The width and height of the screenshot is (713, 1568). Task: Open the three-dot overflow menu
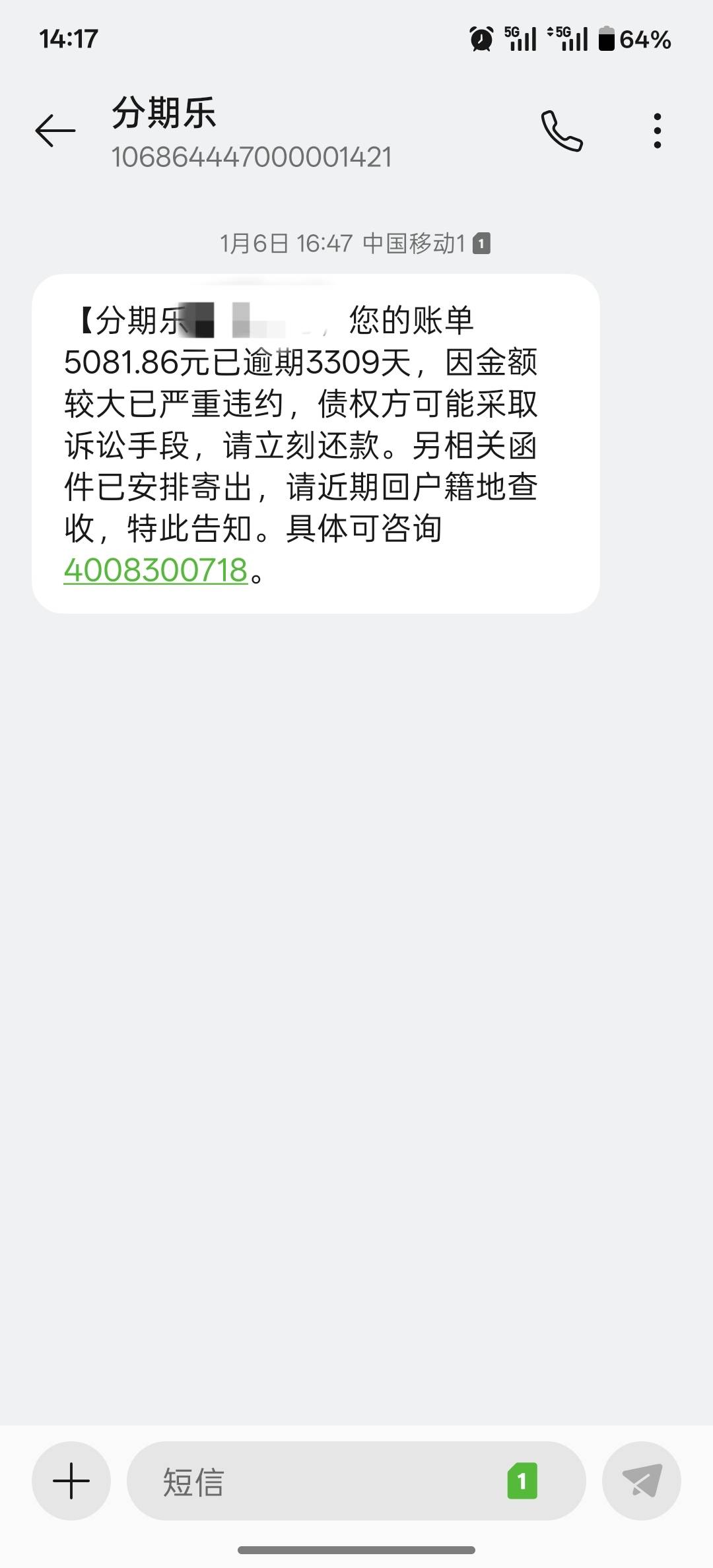(657, 131)
